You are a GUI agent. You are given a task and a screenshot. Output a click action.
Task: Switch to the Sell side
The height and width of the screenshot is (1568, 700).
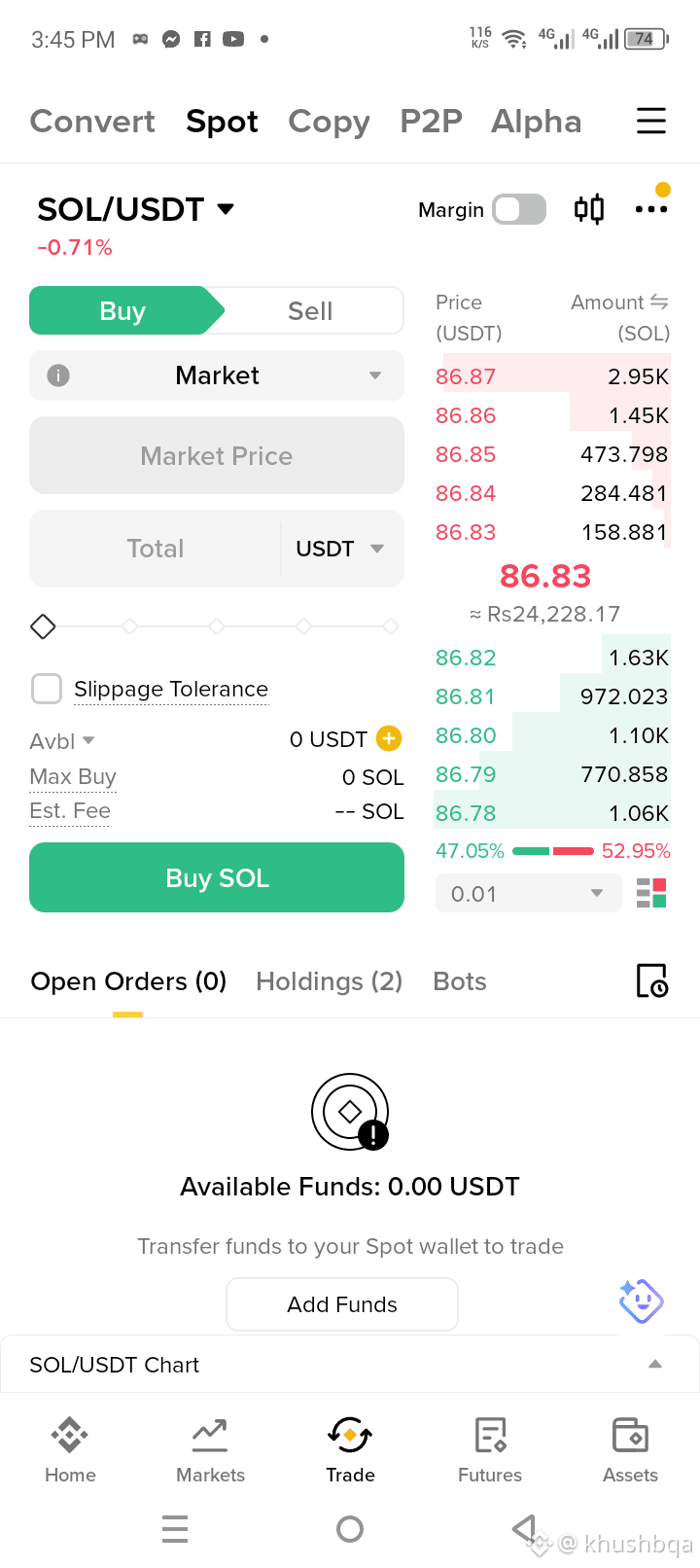(x=310, y=311)
